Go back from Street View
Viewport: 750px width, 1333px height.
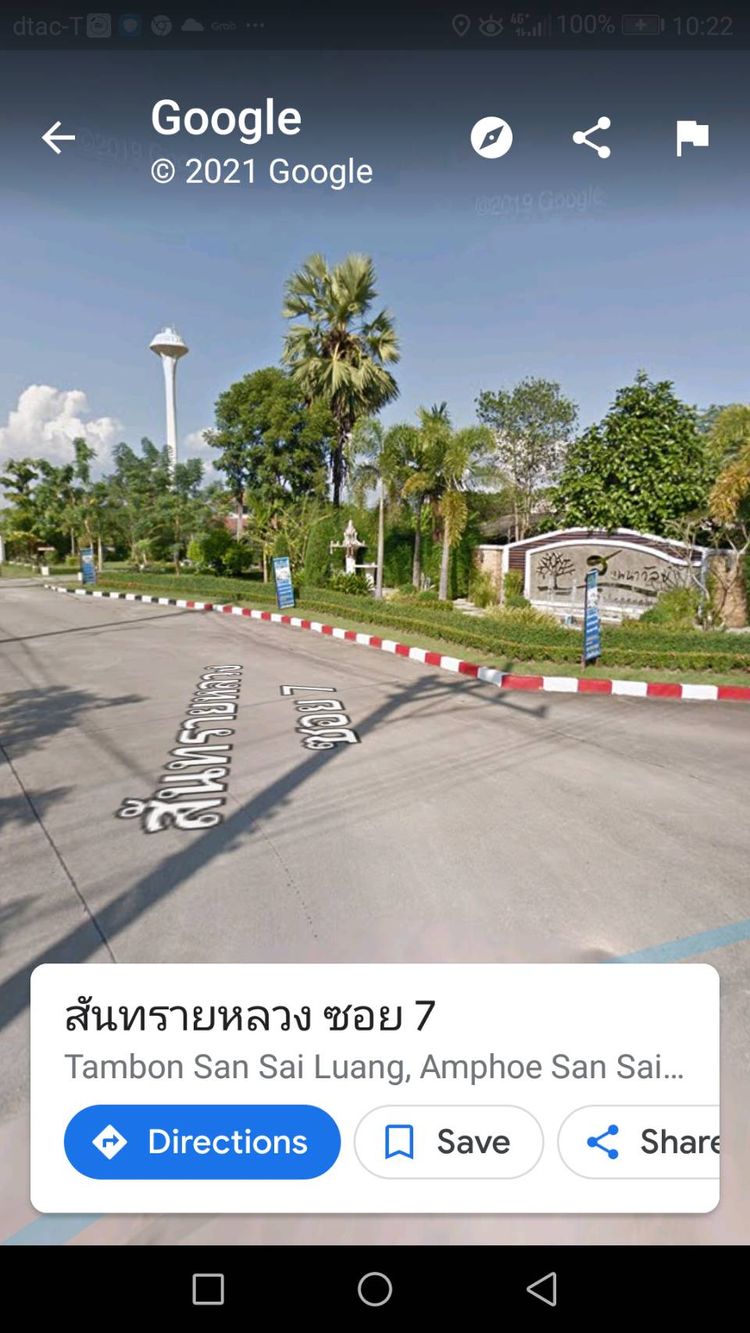point(58,138)
